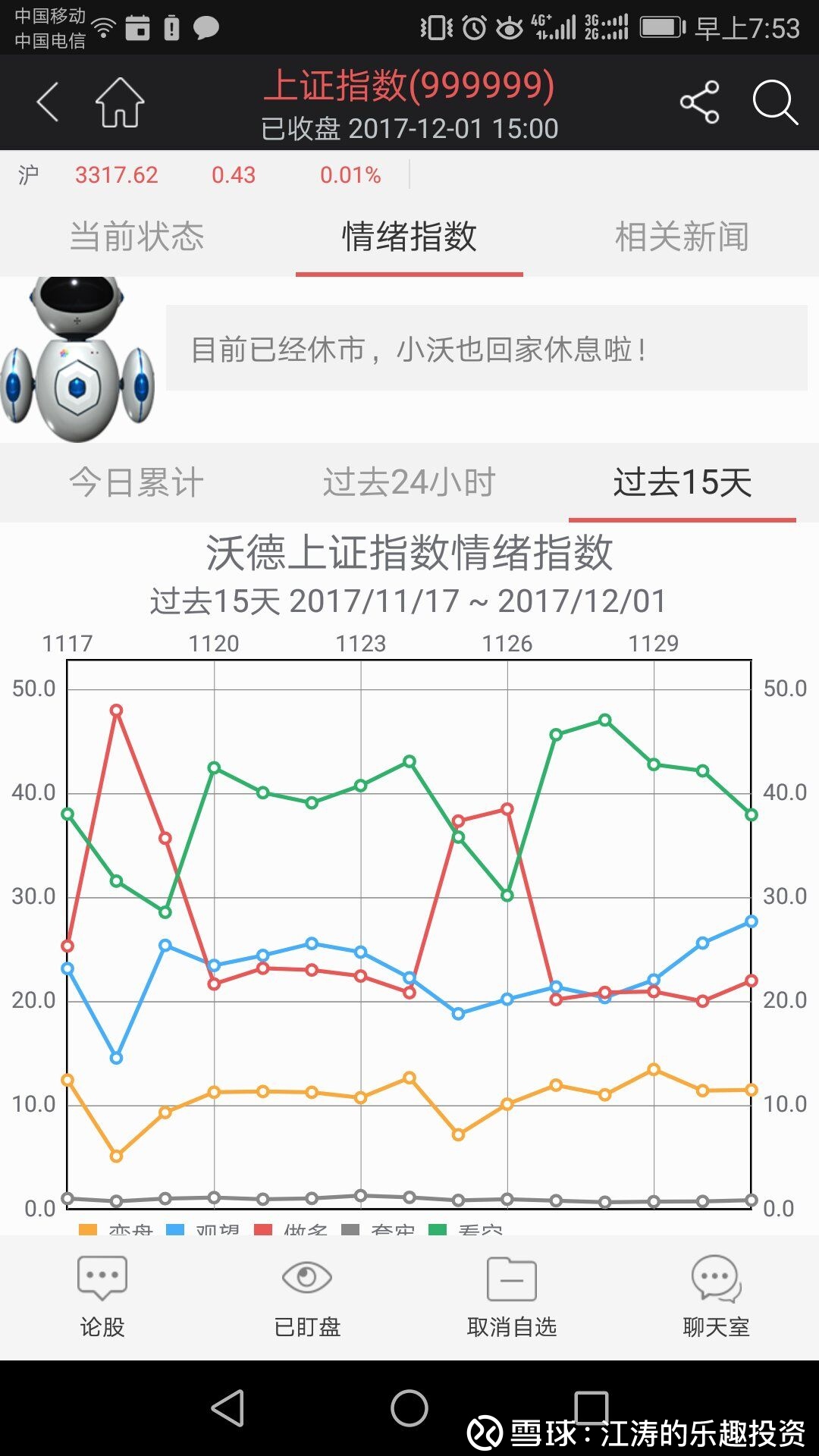The image size is (819, 1456).
Task: Switch to the 相关新闻 tab
Action: pos(682,237)
